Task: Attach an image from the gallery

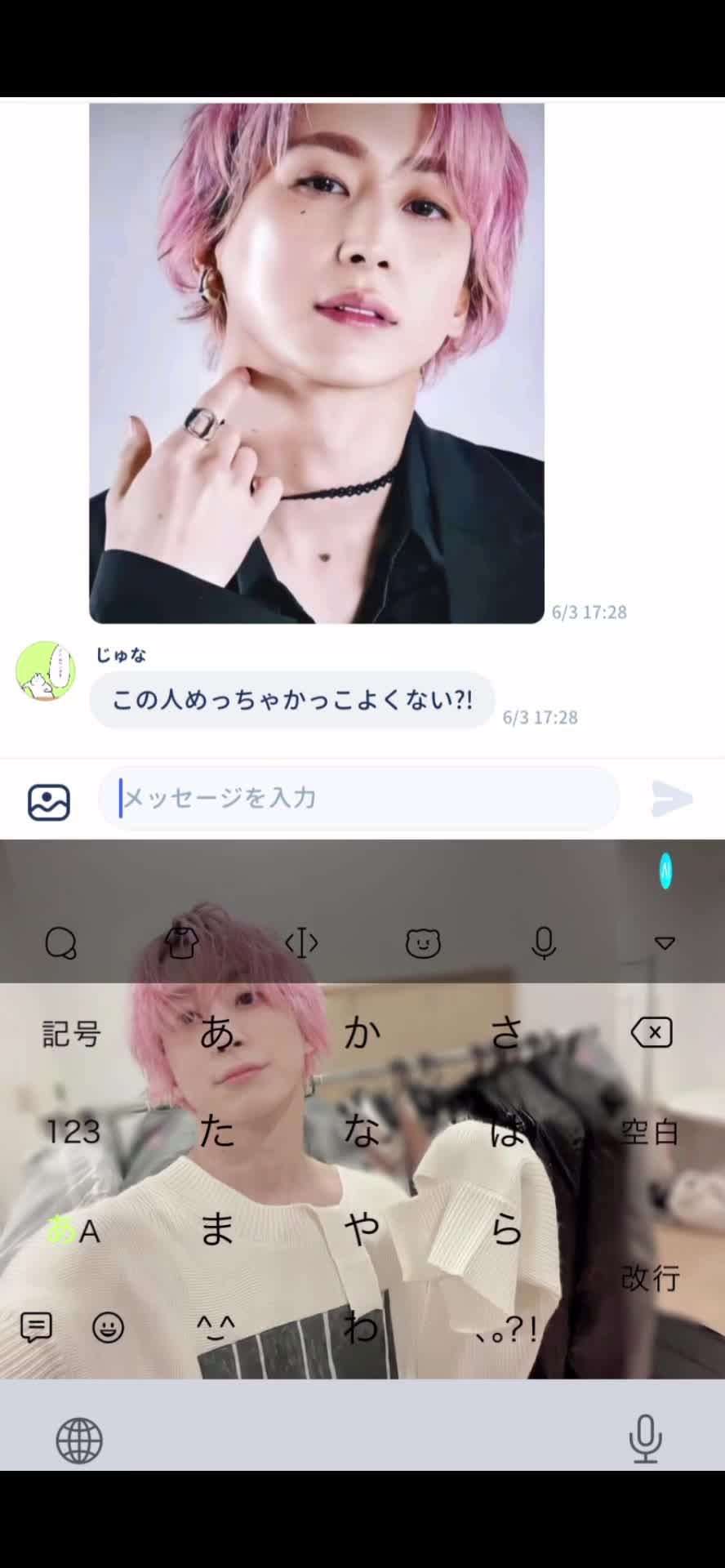Action: 49,802
